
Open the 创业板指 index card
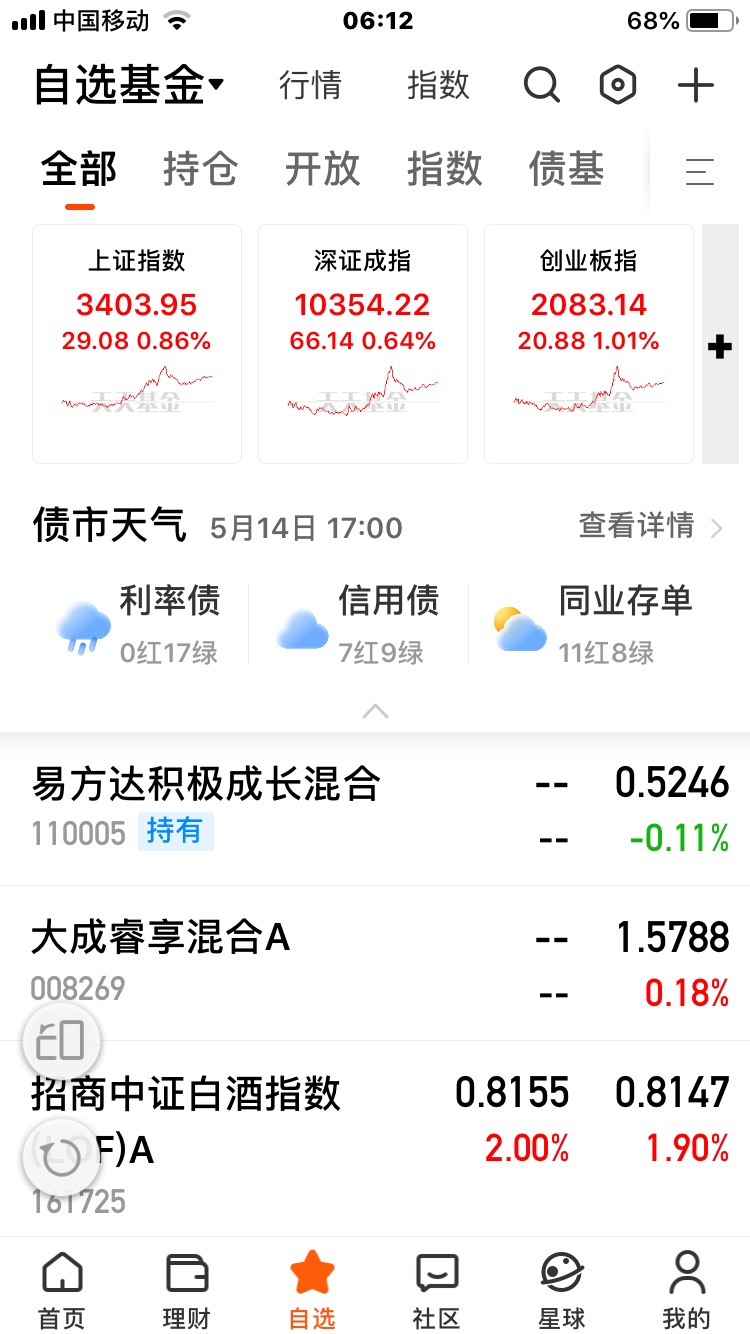click(x=589, y=344)
